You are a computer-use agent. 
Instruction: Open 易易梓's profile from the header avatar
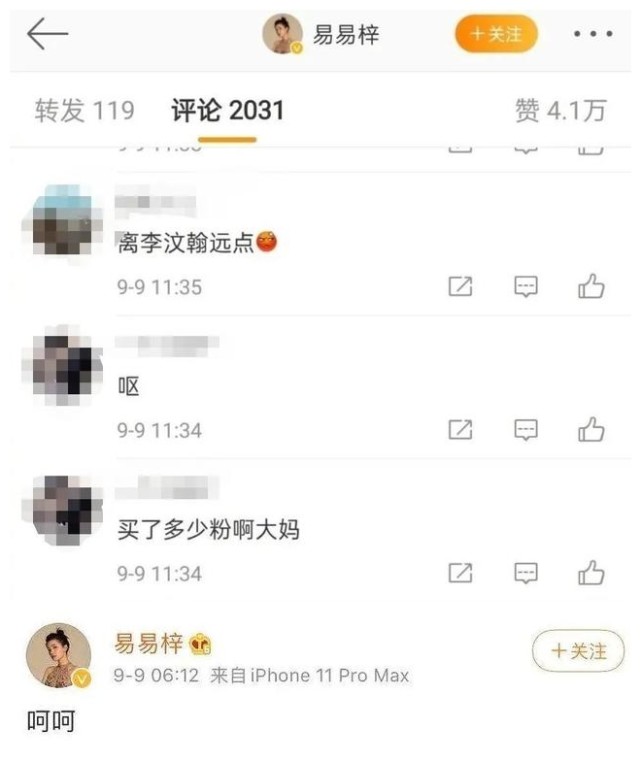pyautogui.click(x=282, y=35)
